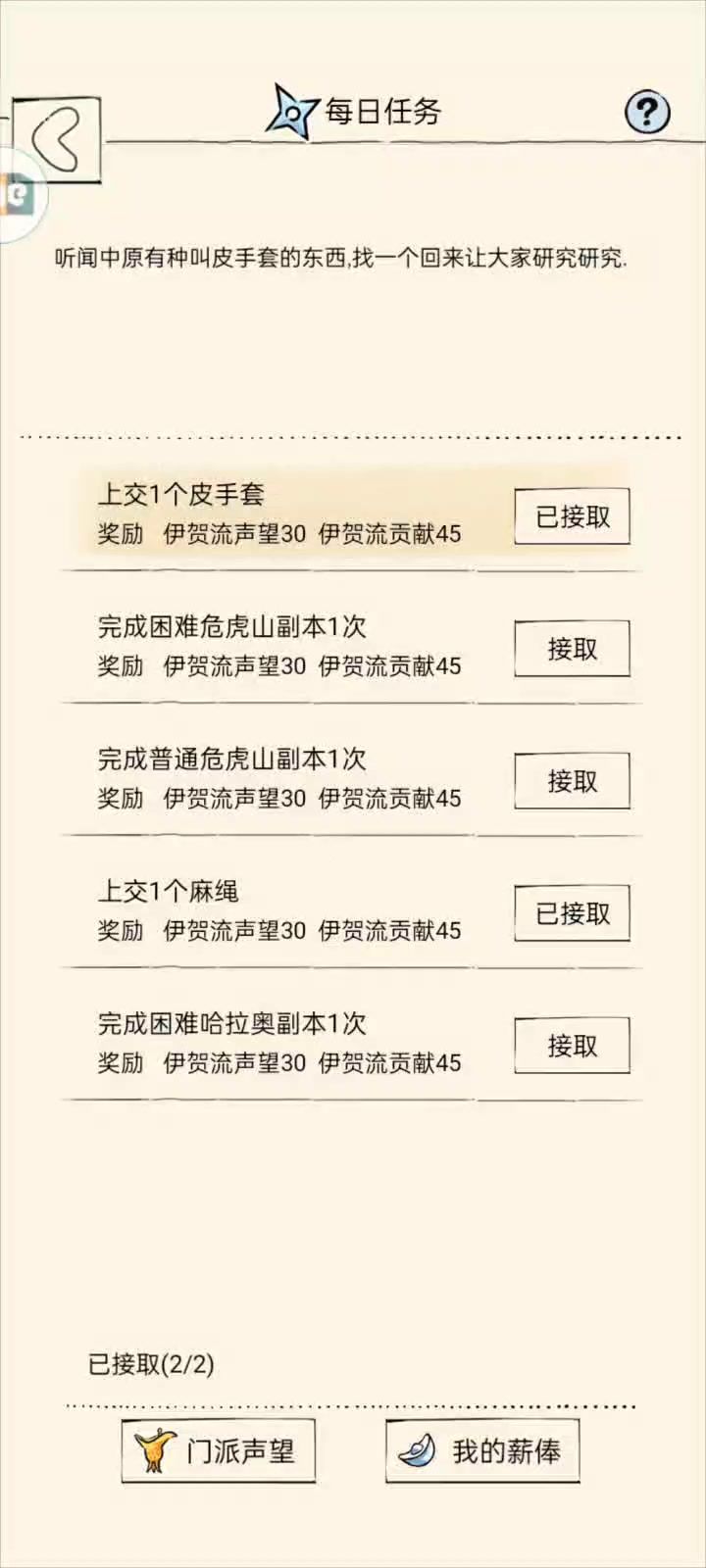Viewport: 706px width, 1568px height.
Task: Select the 上交1个麻绳 task row
Action: (279, 911)
